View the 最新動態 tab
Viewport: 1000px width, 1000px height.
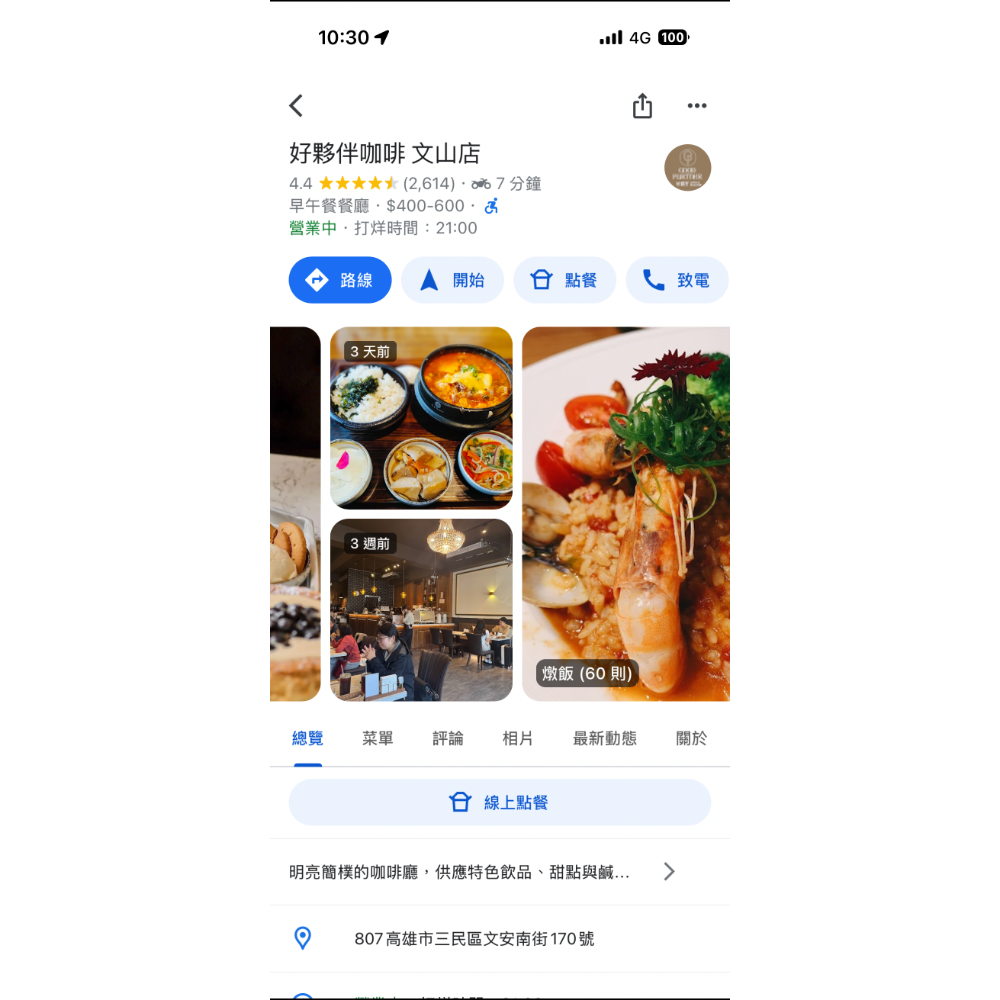click(x=605, y=739)
